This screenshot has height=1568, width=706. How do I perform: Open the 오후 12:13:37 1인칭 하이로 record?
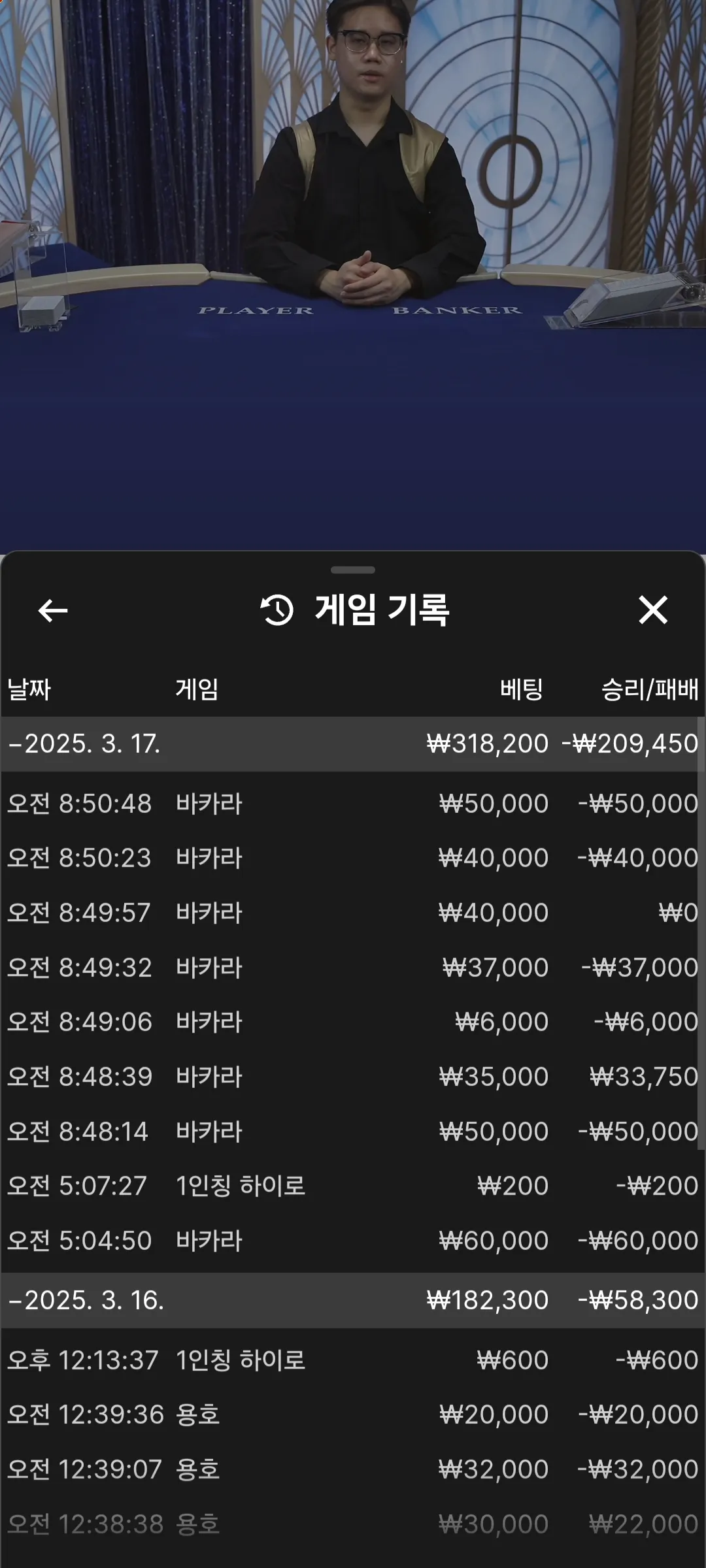click(x=353, y=1360)
